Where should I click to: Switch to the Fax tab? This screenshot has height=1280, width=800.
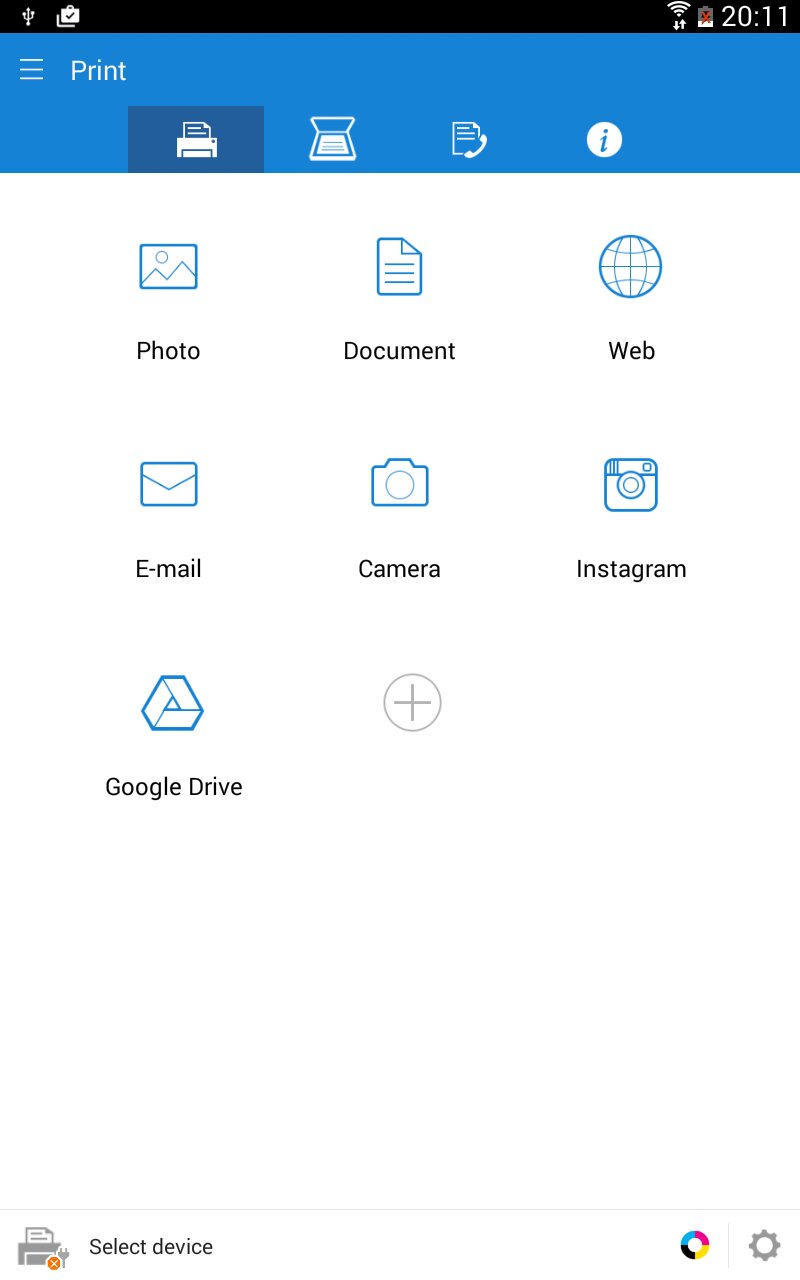pos(468,139)
